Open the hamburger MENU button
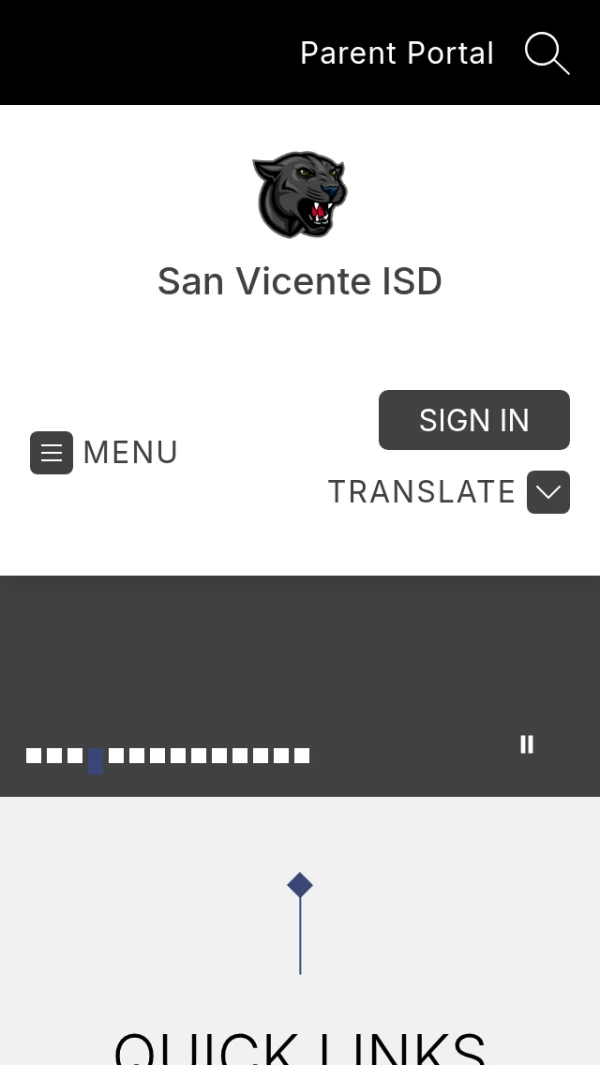 [x=52, y=452]
